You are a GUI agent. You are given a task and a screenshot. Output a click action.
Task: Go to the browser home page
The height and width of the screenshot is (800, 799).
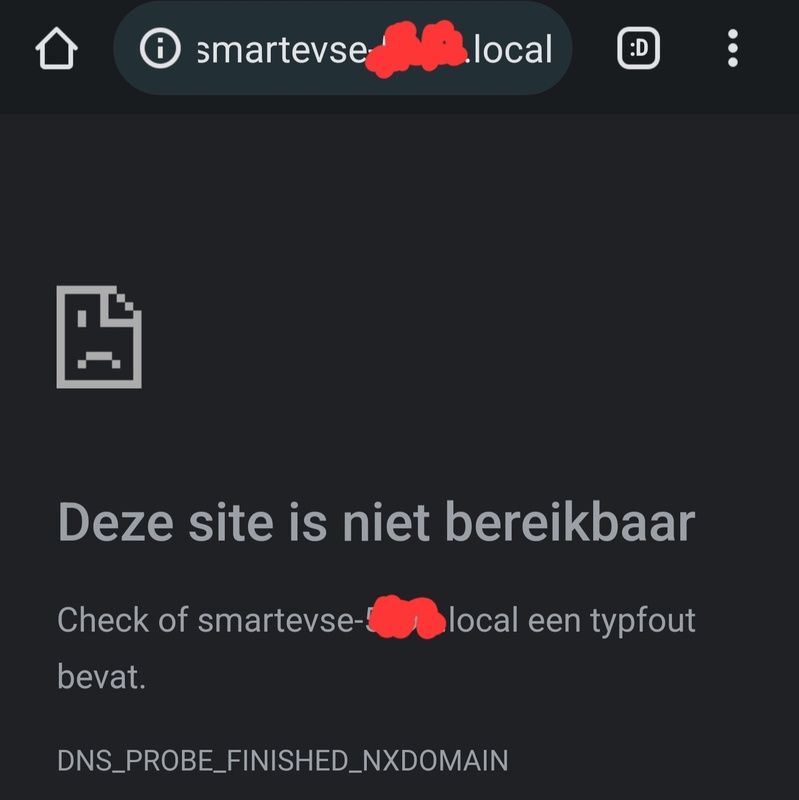tap(56, 49)
